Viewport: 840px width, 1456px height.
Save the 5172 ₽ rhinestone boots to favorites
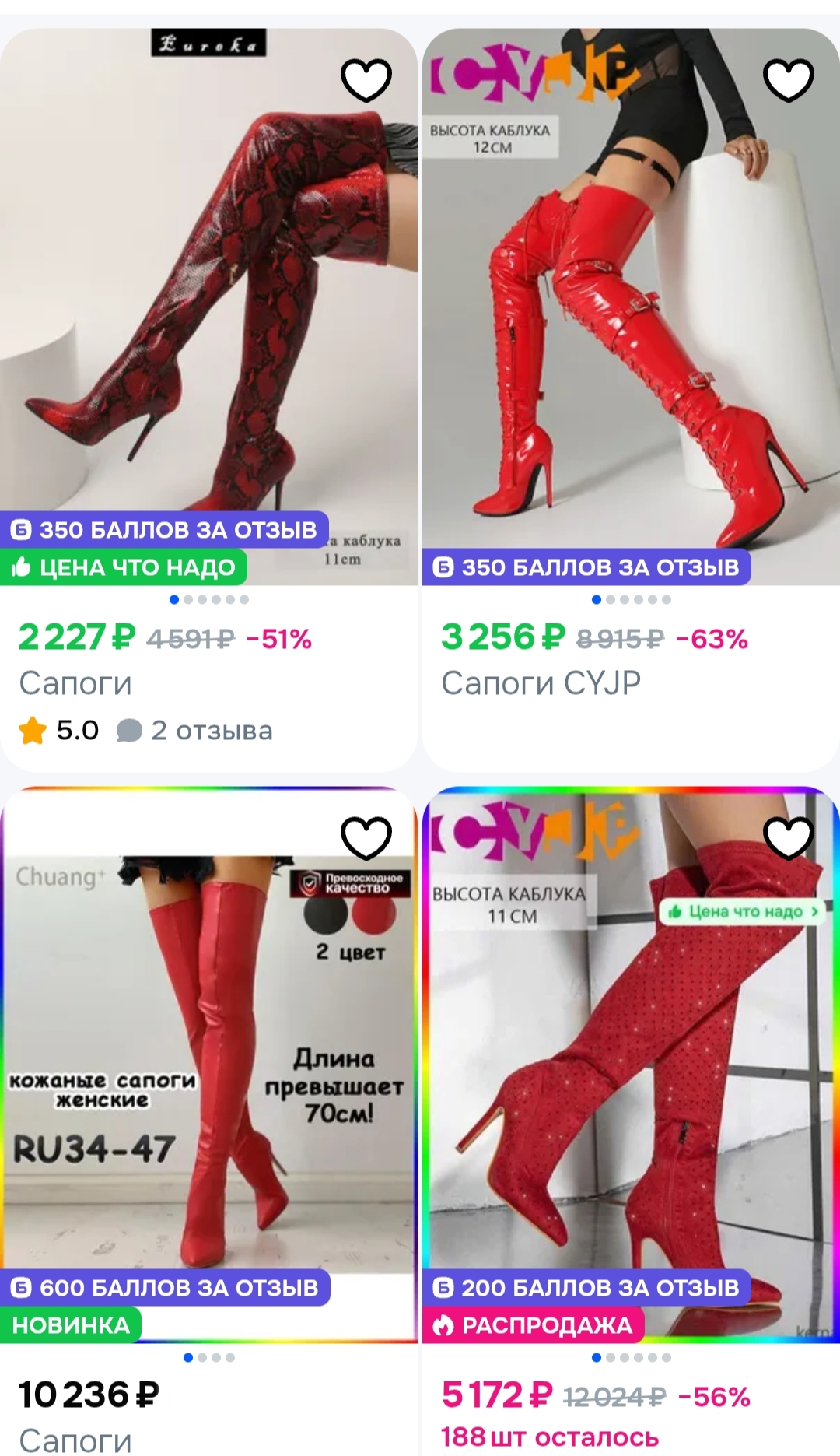(789, 837)
